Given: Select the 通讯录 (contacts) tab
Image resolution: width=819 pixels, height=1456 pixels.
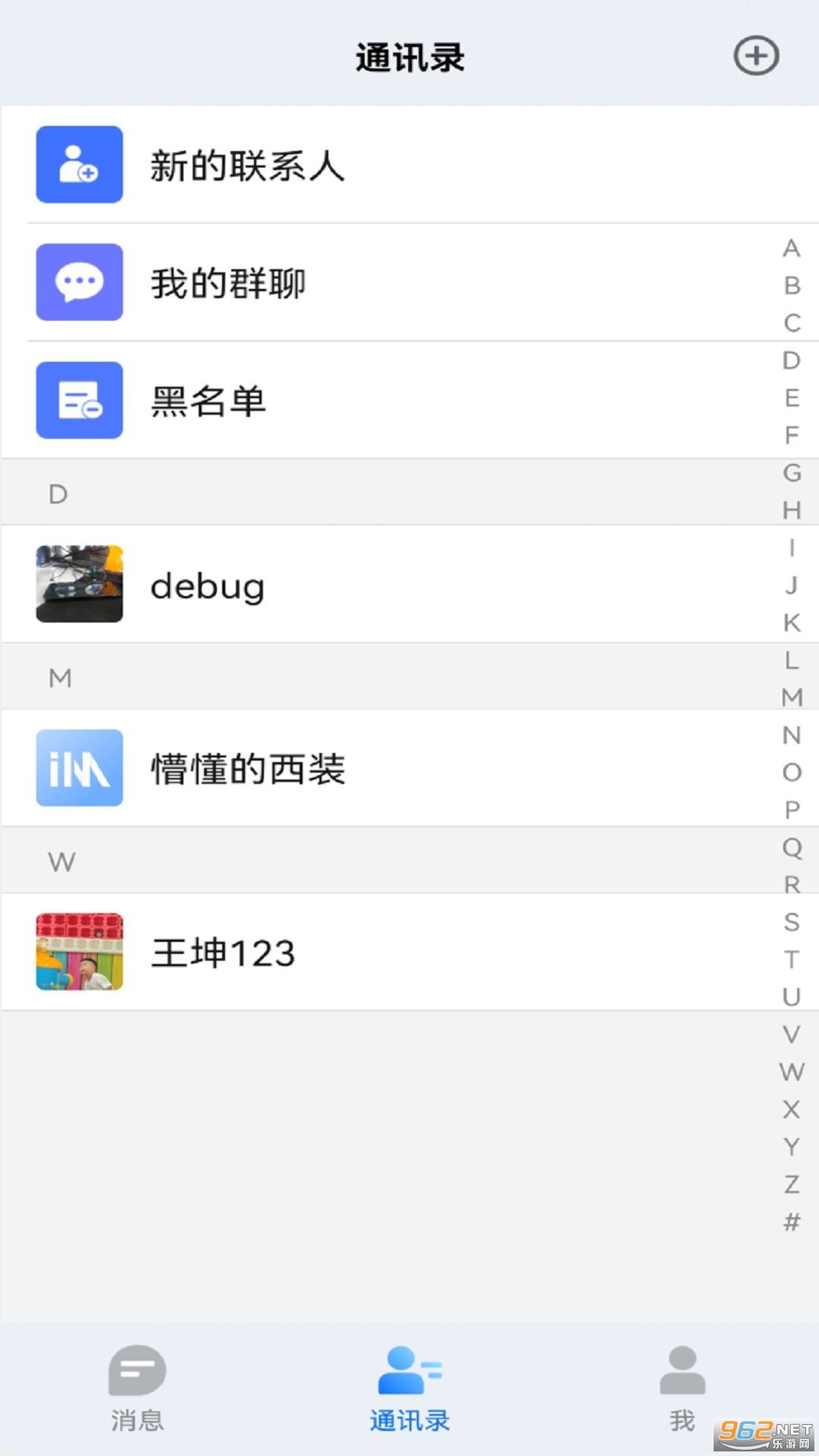Looking at the screenshot, I should pyautogui.click(x=409, y=1386).
